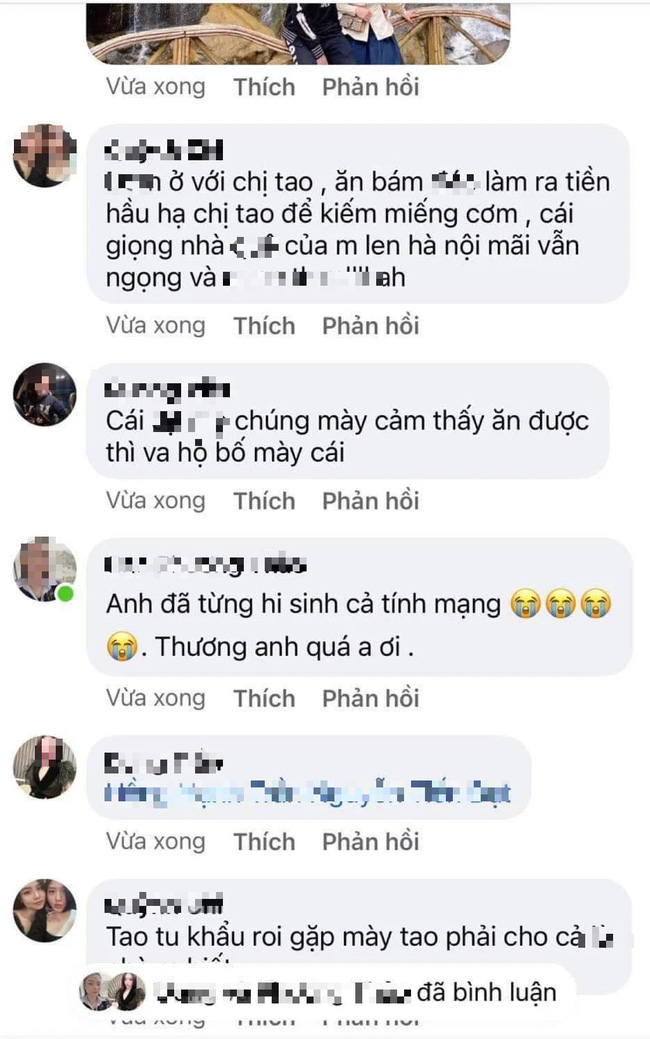Like the comment mentioning 'ở với chị tao'
The width and height of the screenshot is (650, 1039).
point(264,326)
